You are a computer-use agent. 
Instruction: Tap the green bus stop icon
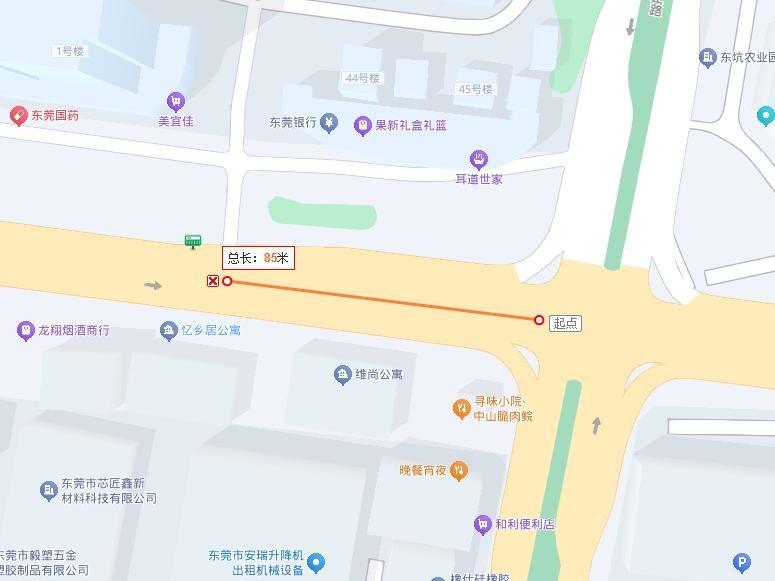click(193, 241)
